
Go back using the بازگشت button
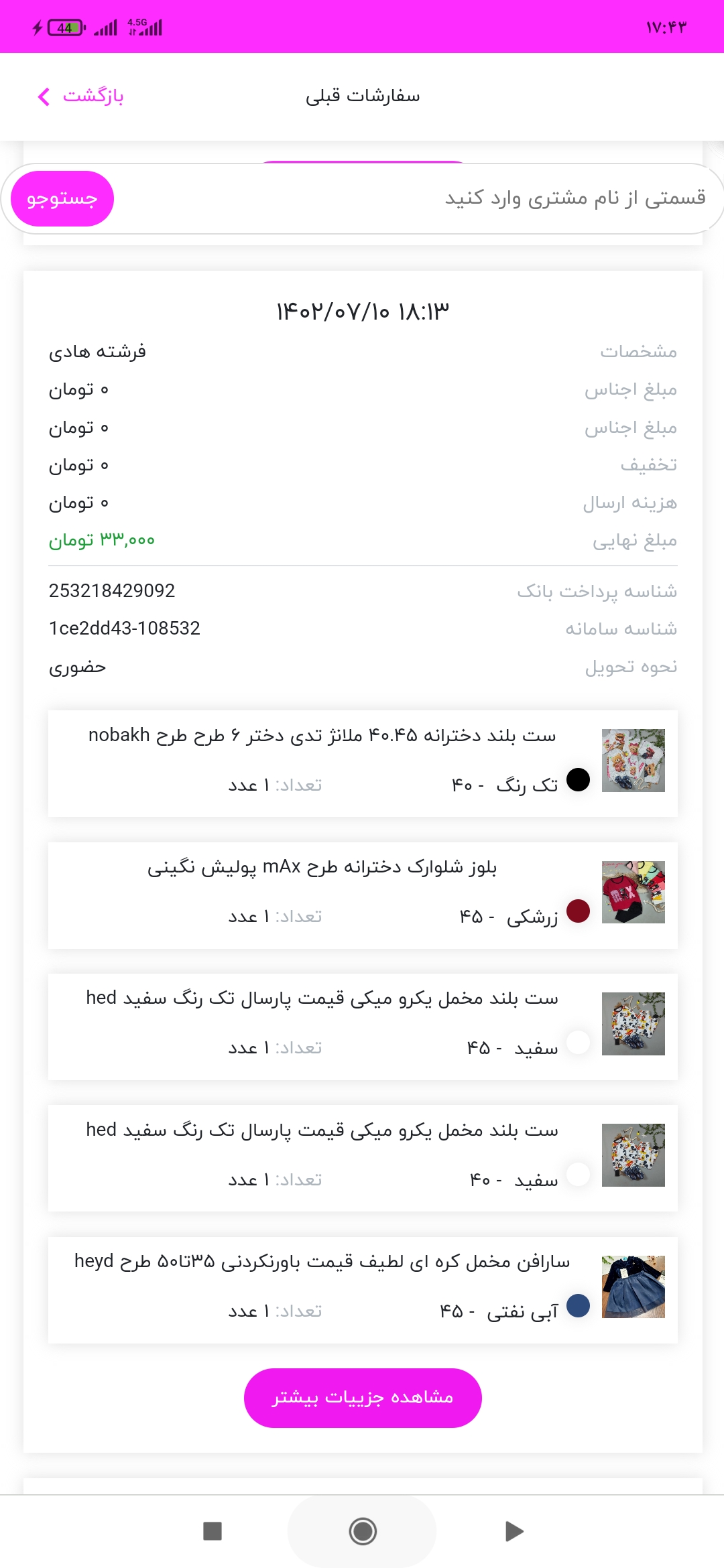80,96
